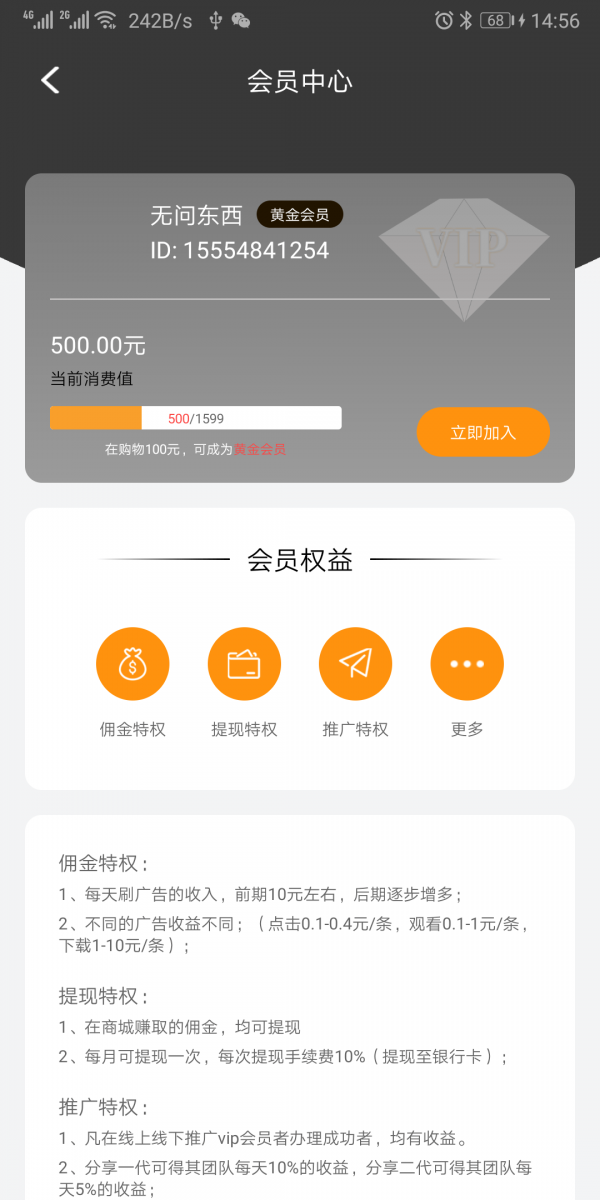Open 佣金特权 money bag icon

(x=133, y=664)
